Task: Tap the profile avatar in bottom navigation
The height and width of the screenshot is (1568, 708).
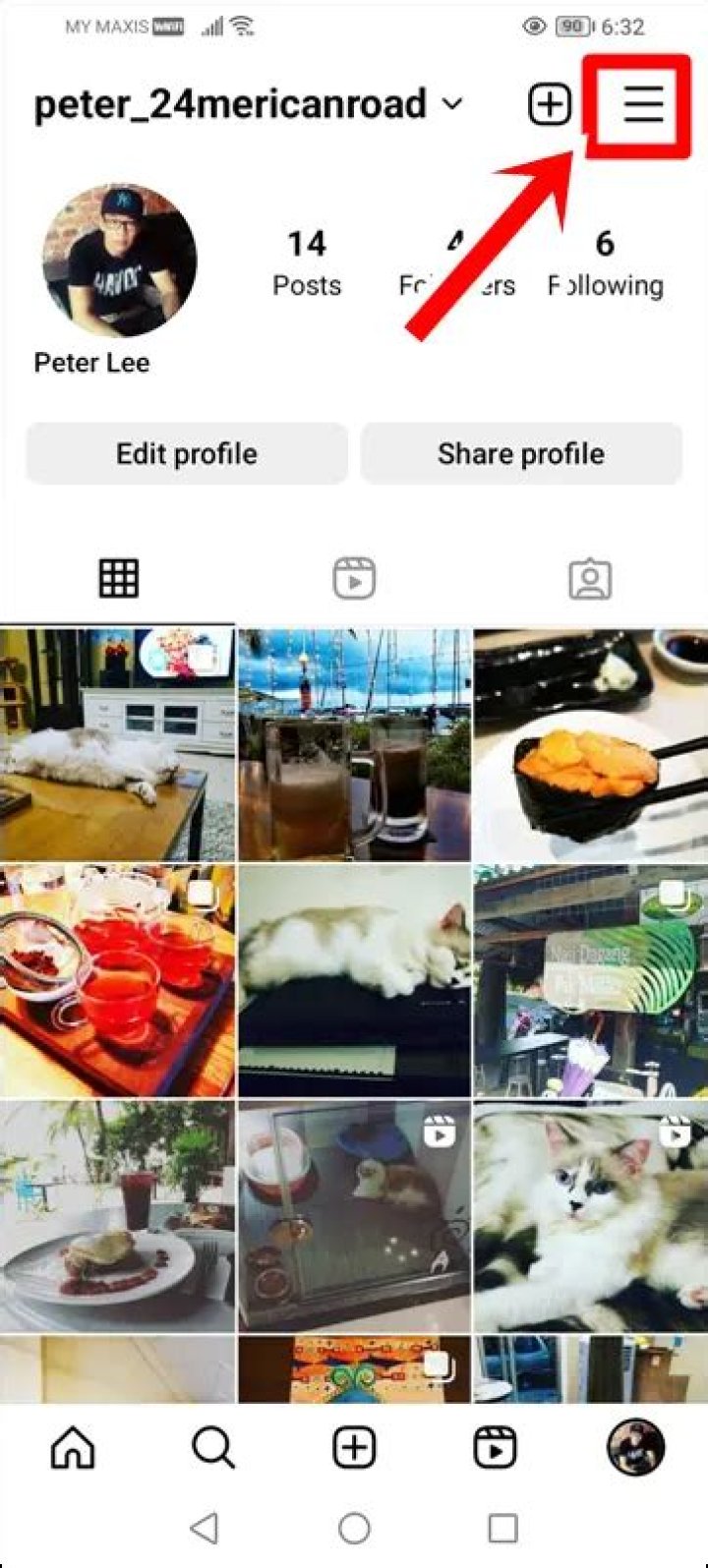Action: (637, 1445)
